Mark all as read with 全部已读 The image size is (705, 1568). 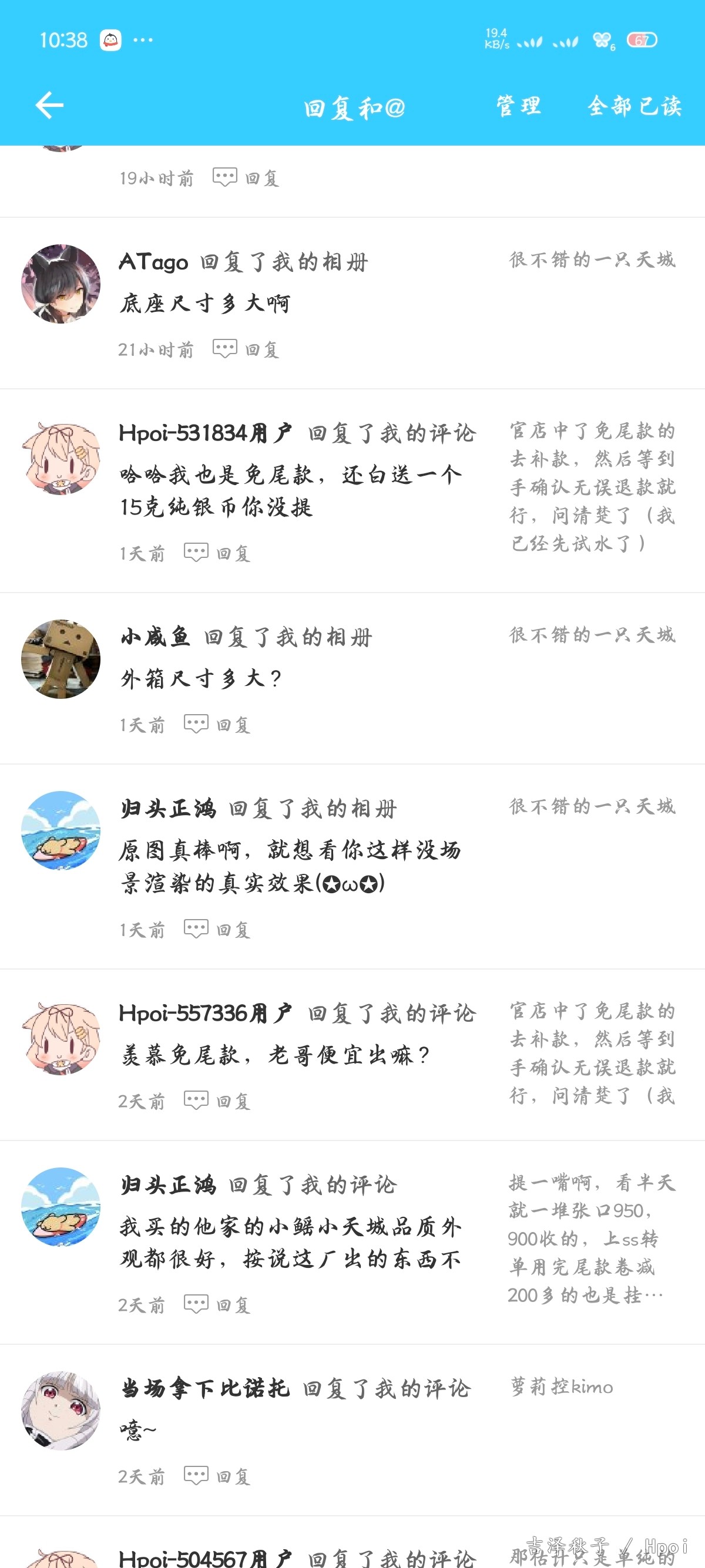click(x=634, y=106)
